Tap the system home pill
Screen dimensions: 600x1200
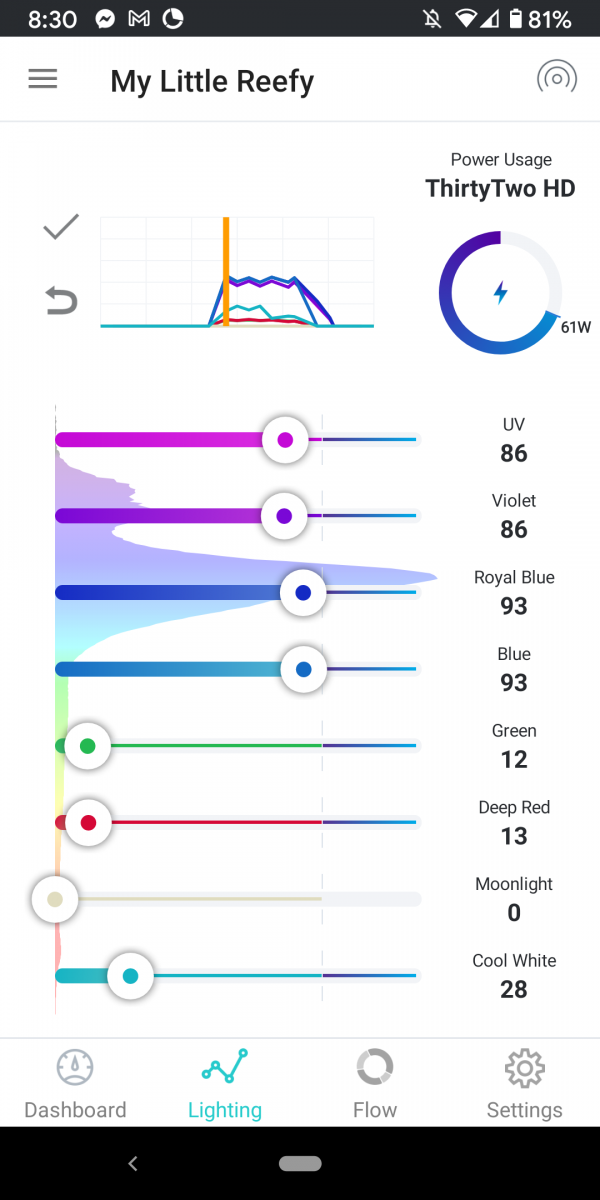pos(300,1163)
